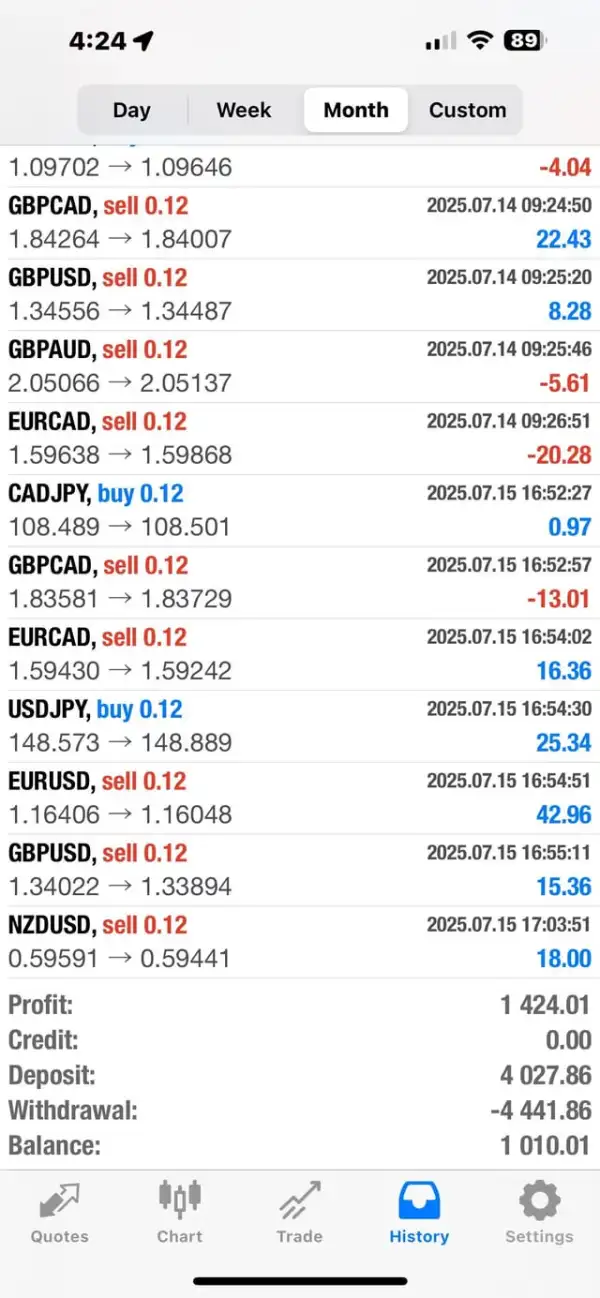Go to the Quotes tab

pyautogui.click(x=60, y=1212)
